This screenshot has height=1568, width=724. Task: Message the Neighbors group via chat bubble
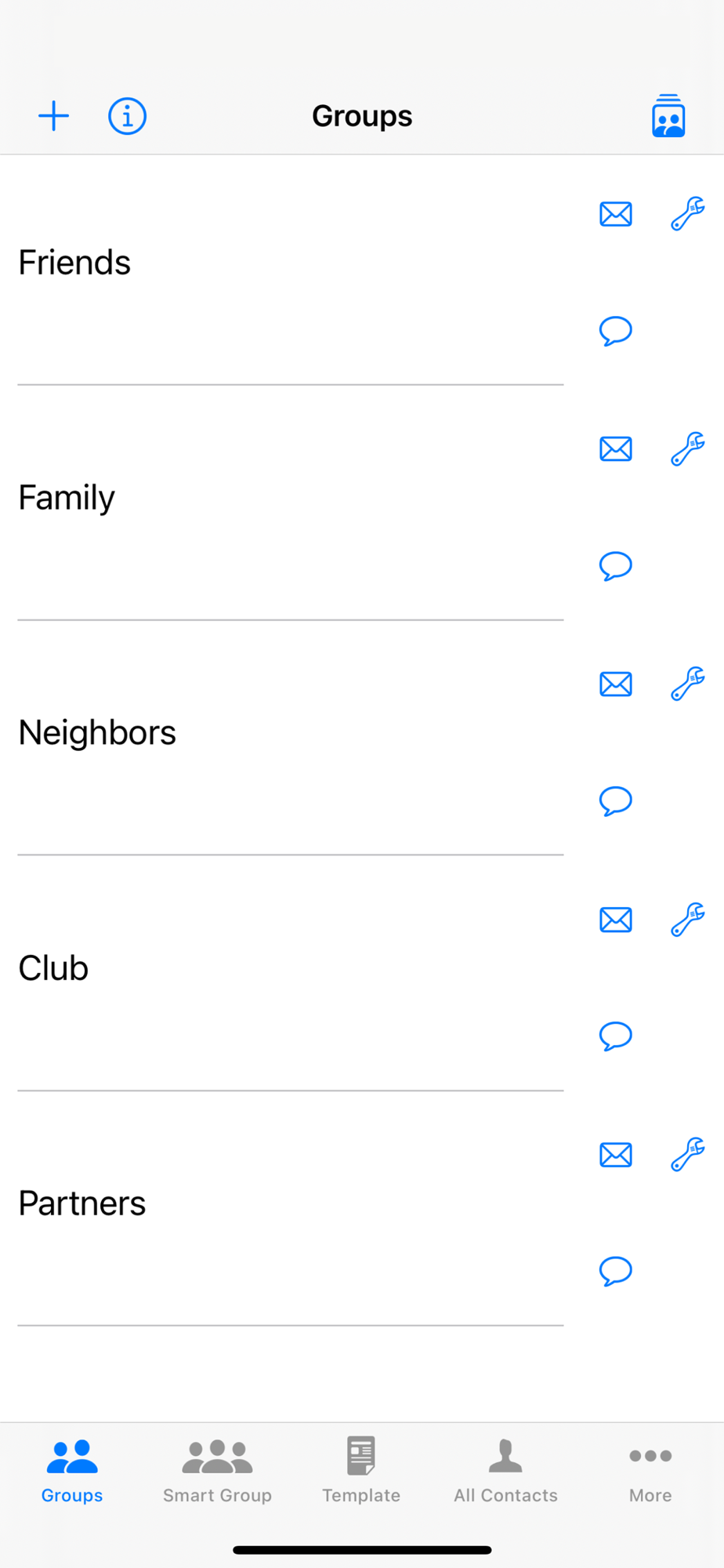[616, 801]
